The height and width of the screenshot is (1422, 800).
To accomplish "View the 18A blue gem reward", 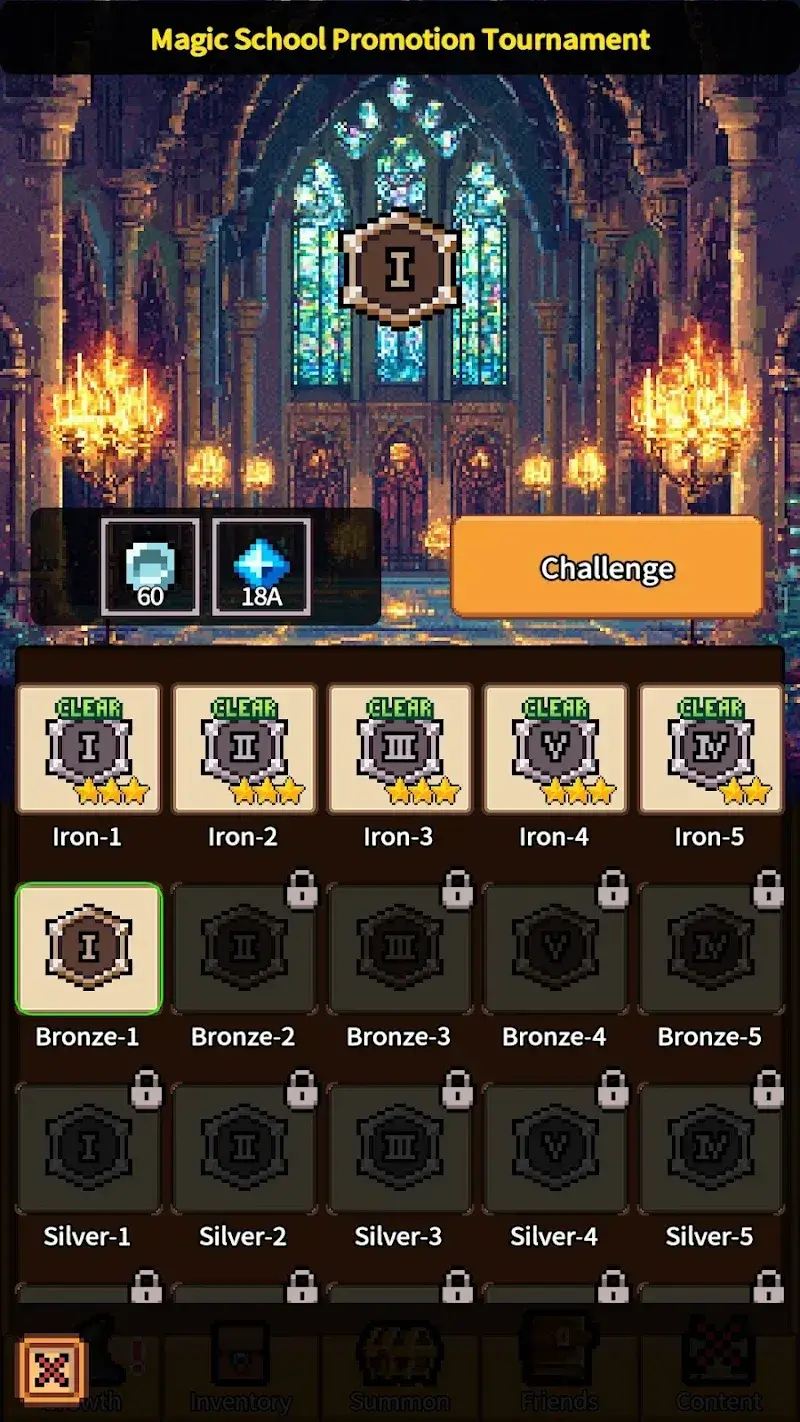I will coord(261,567).
